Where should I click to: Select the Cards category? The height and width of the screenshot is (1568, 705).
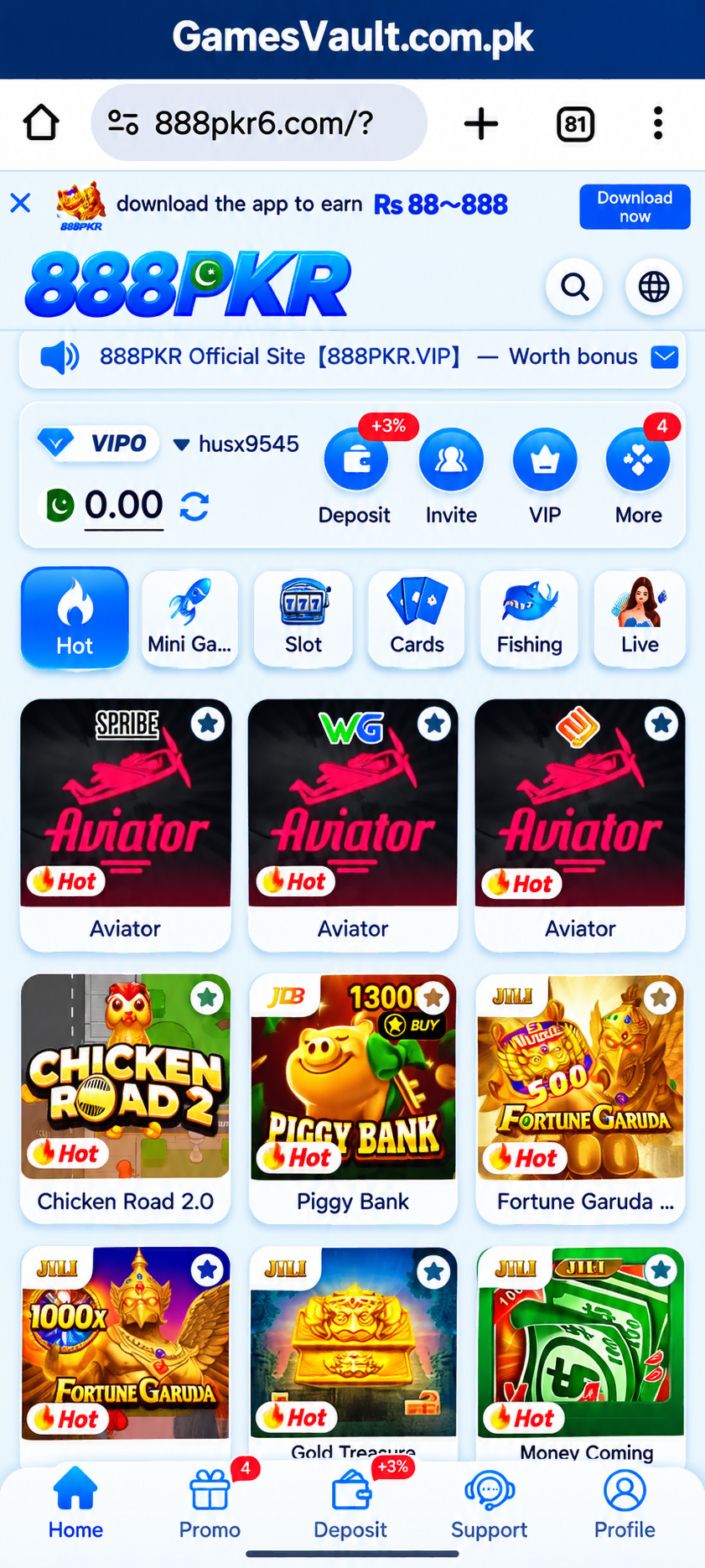[417, 619]
